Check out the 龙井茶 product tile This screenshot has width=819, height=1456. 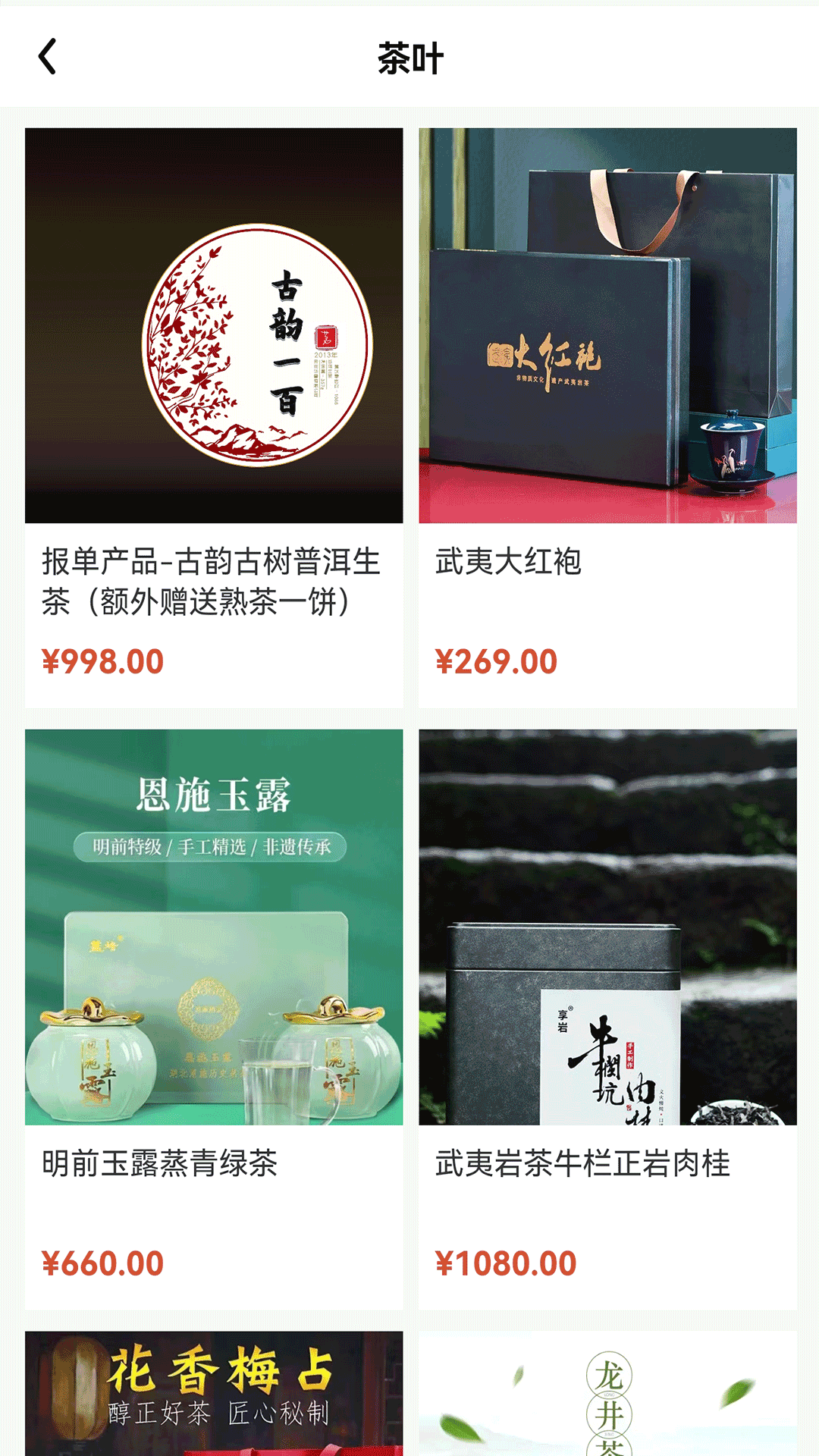tap(607, 1394)
